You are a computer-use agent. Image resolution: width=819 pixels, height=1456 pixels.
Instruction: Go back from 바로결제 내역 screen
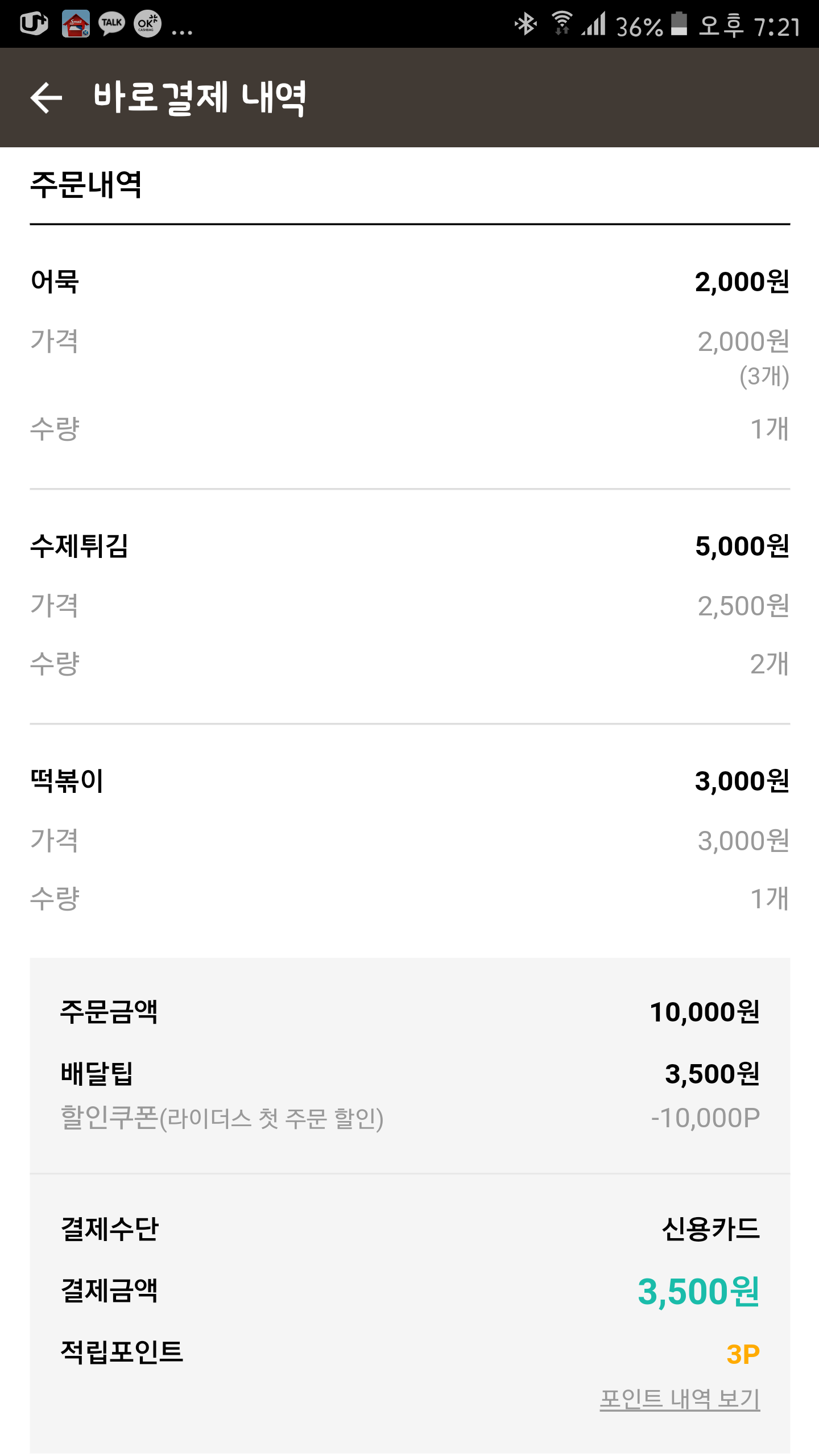(x=47, y=98)
